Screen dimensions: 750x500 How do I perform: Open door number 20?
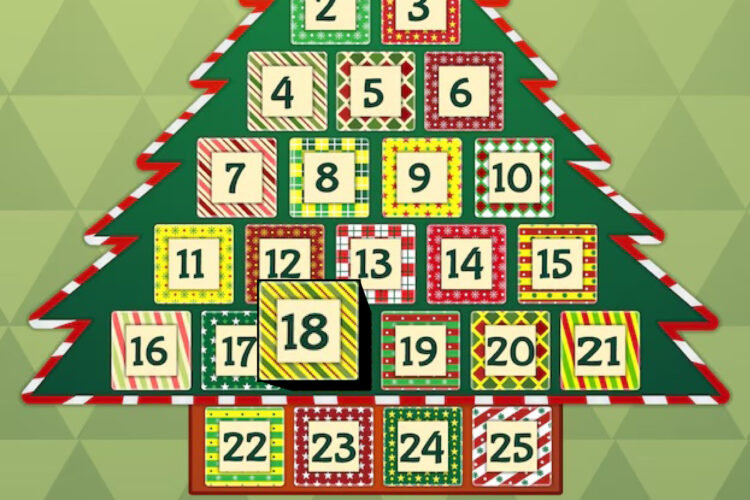[510, 351]
